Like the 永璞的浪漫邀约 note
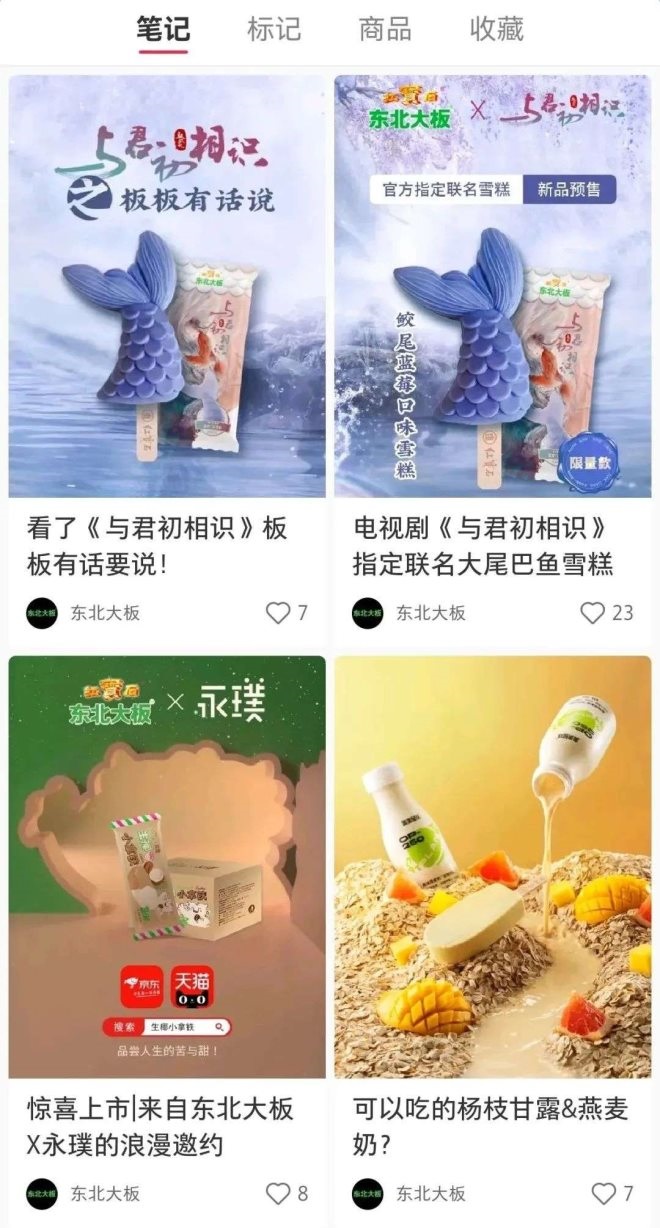Viewport: 660px width, 1228px height. 278,1193
